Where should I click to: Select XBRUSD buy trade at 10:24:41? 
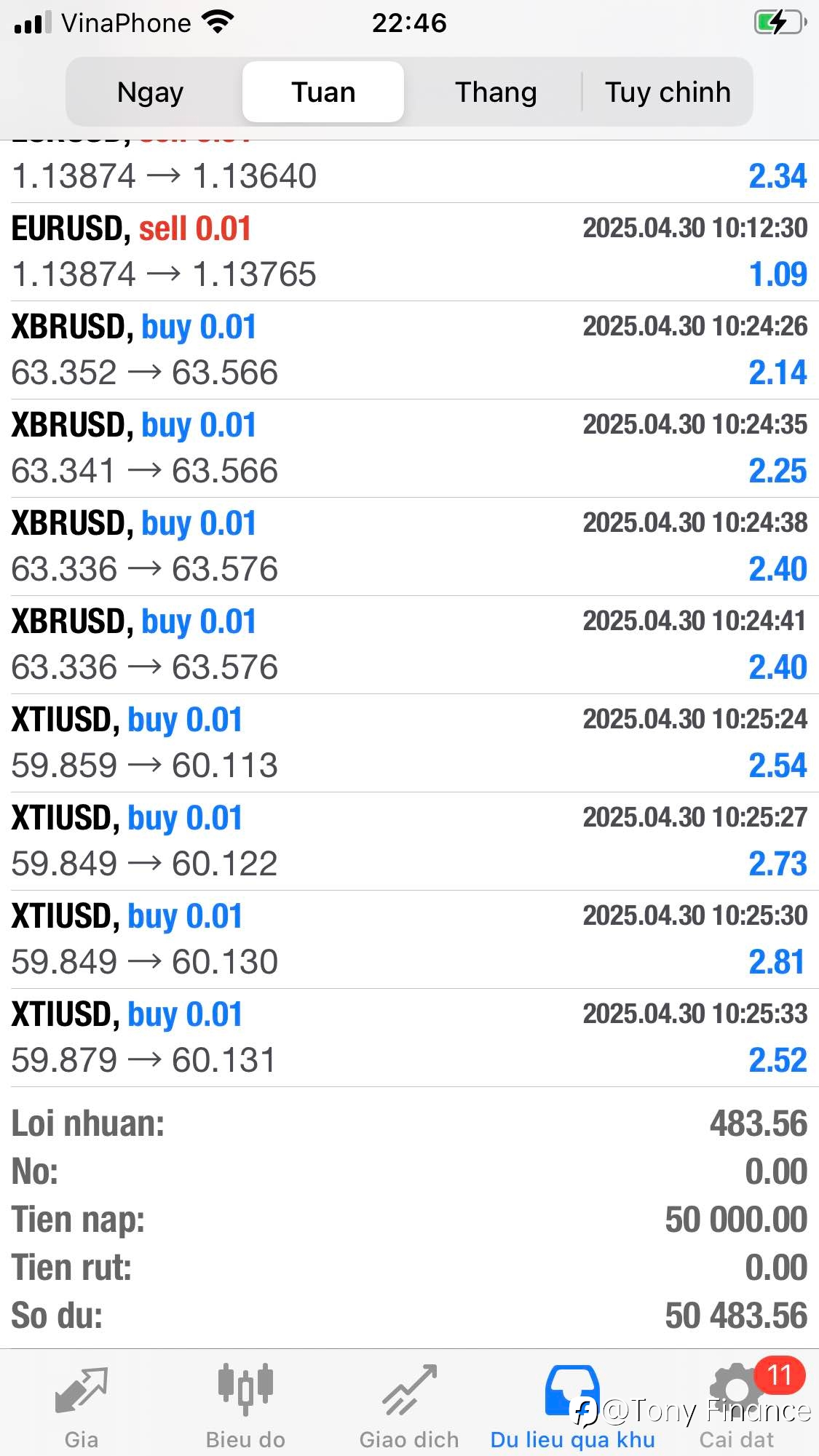coord(409,645)
